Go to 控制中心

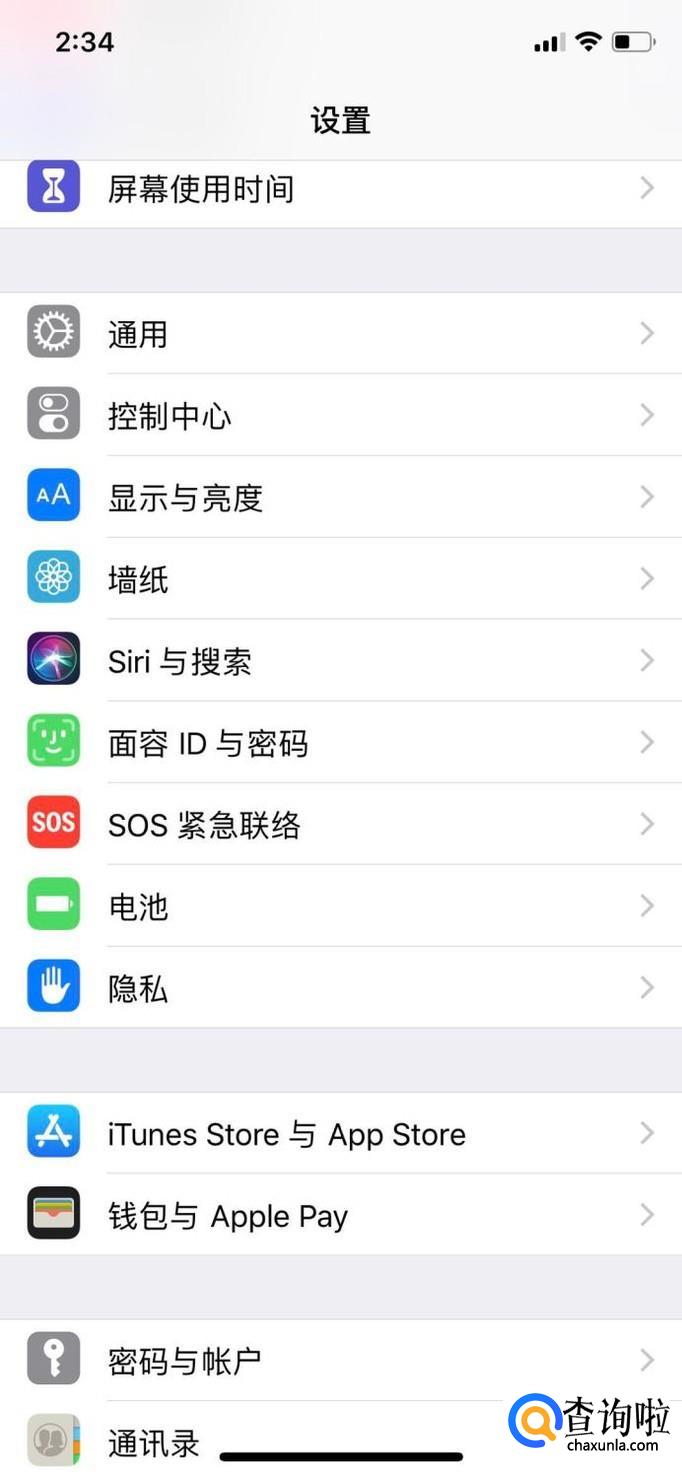point(341,416)
